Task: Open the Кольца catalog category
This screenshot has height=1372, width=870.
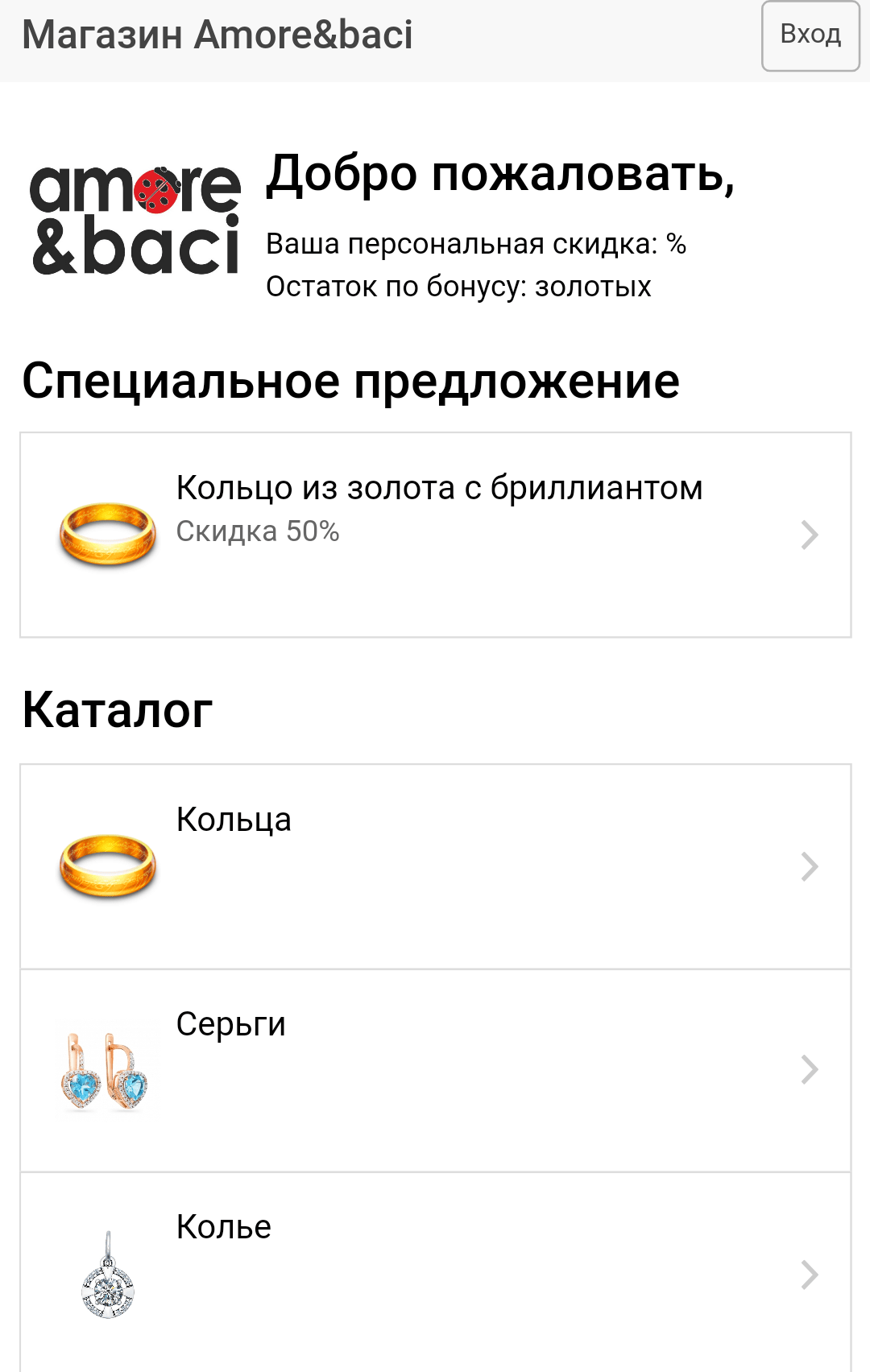Action: tap(435, 866)
